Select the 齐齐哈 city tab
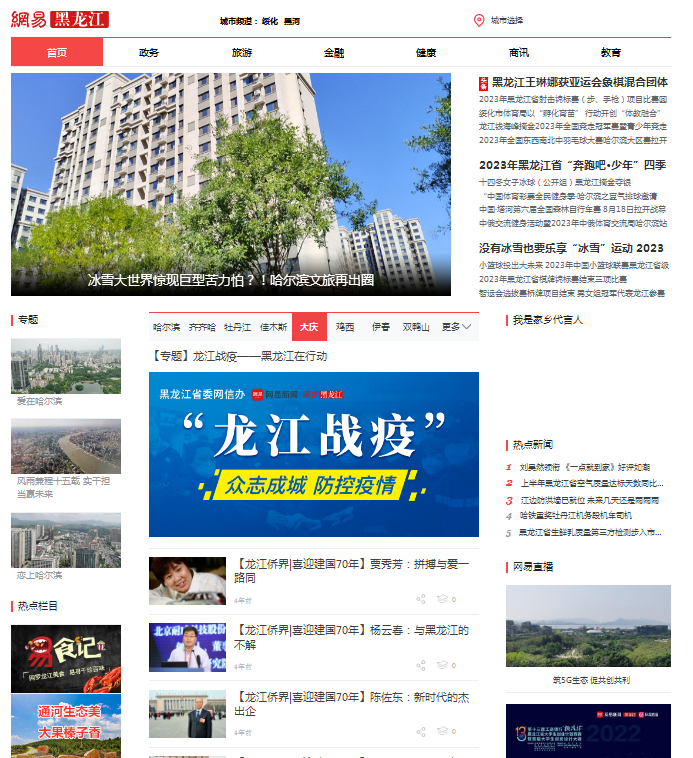Image resolution: width=693 pixels, height=758 pixels. (202, 327)
